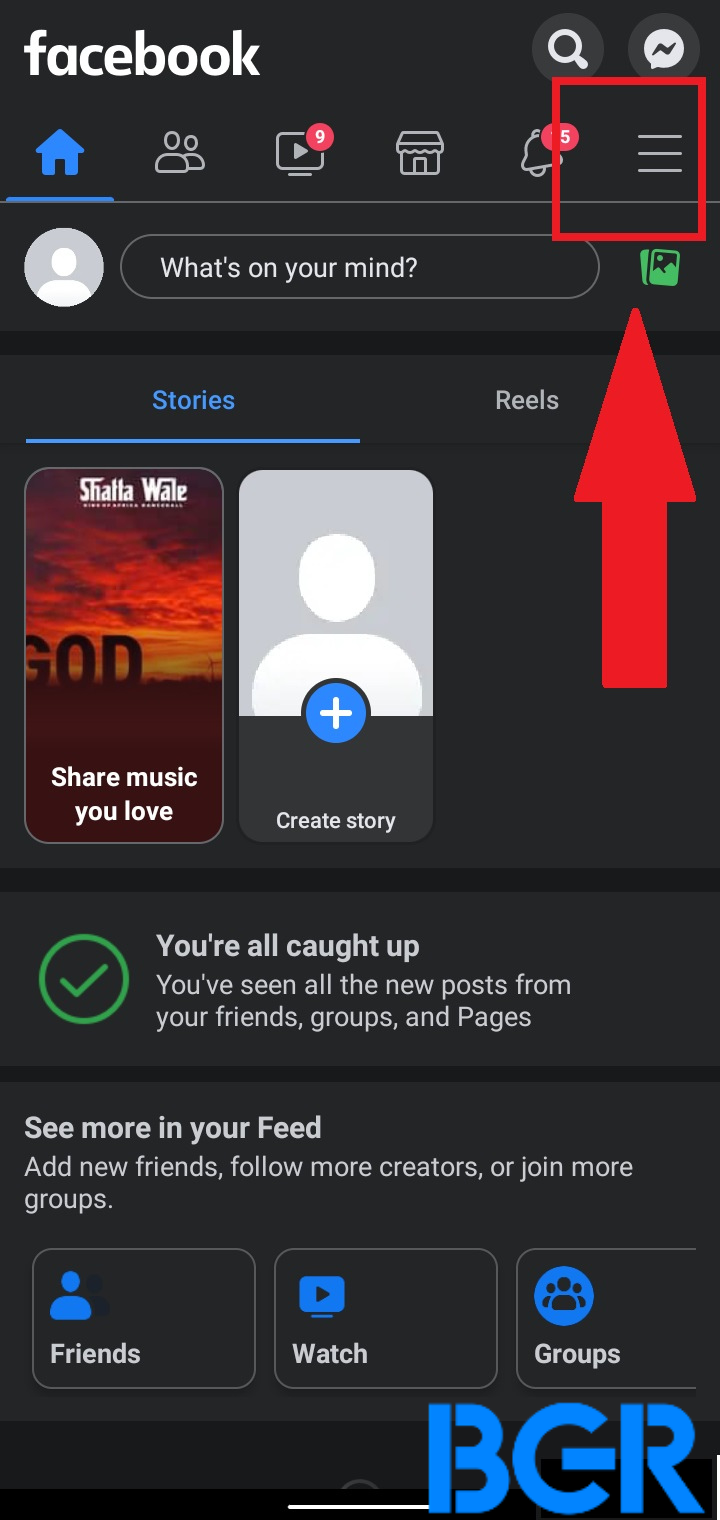The image size is (720, 1520).
Task: Tap your profile picture beside the composer
Action: (64, 267)
